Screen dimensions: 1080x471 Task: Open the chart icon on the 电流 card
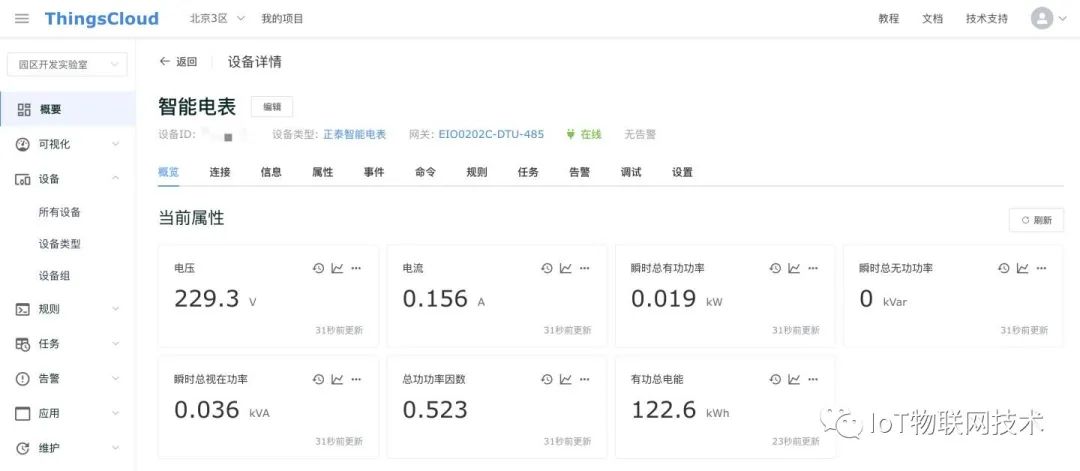(566, 268)
